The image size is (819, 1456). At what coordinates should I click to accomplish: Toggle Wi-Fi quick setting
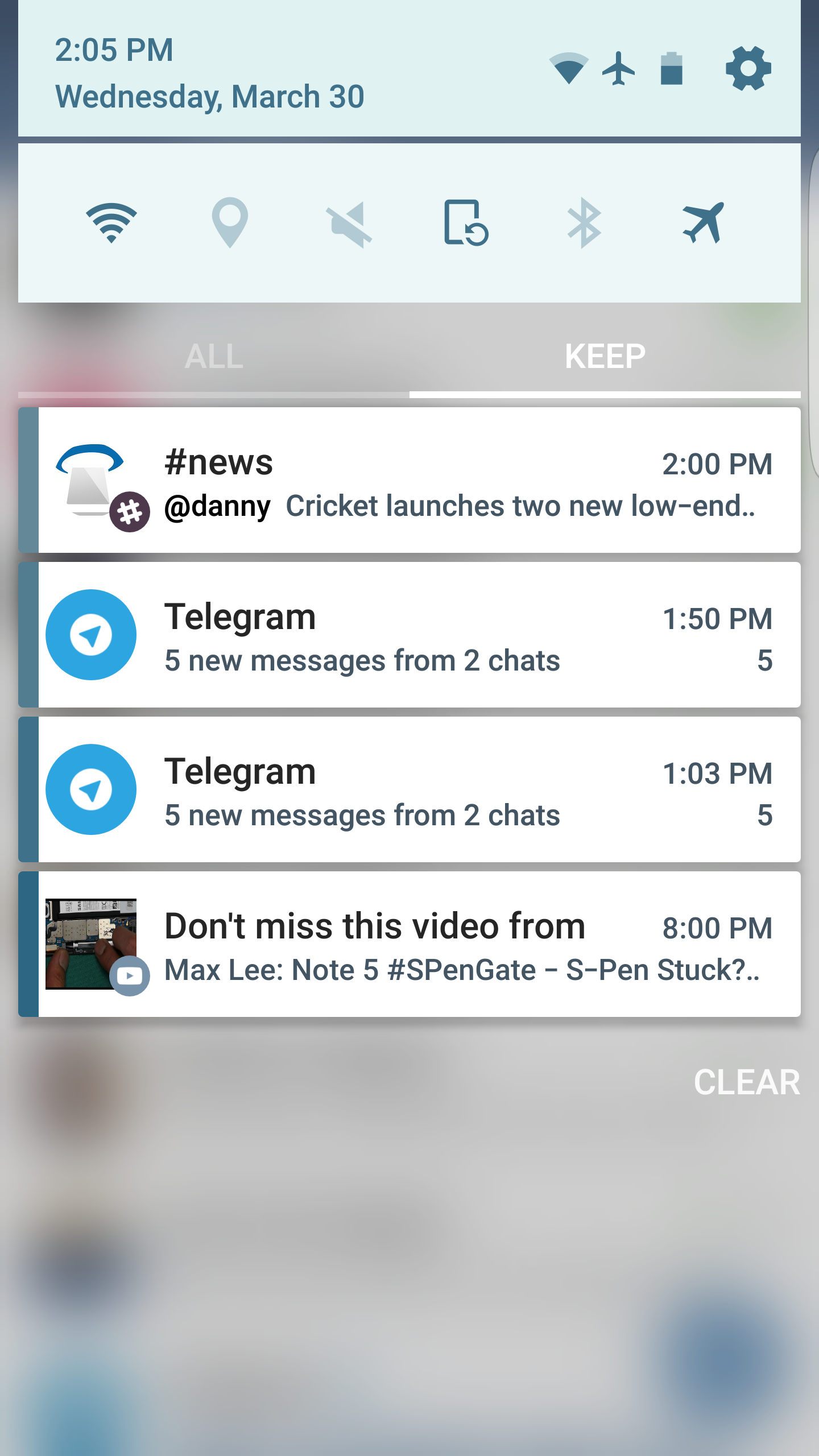tap(111, 223)
